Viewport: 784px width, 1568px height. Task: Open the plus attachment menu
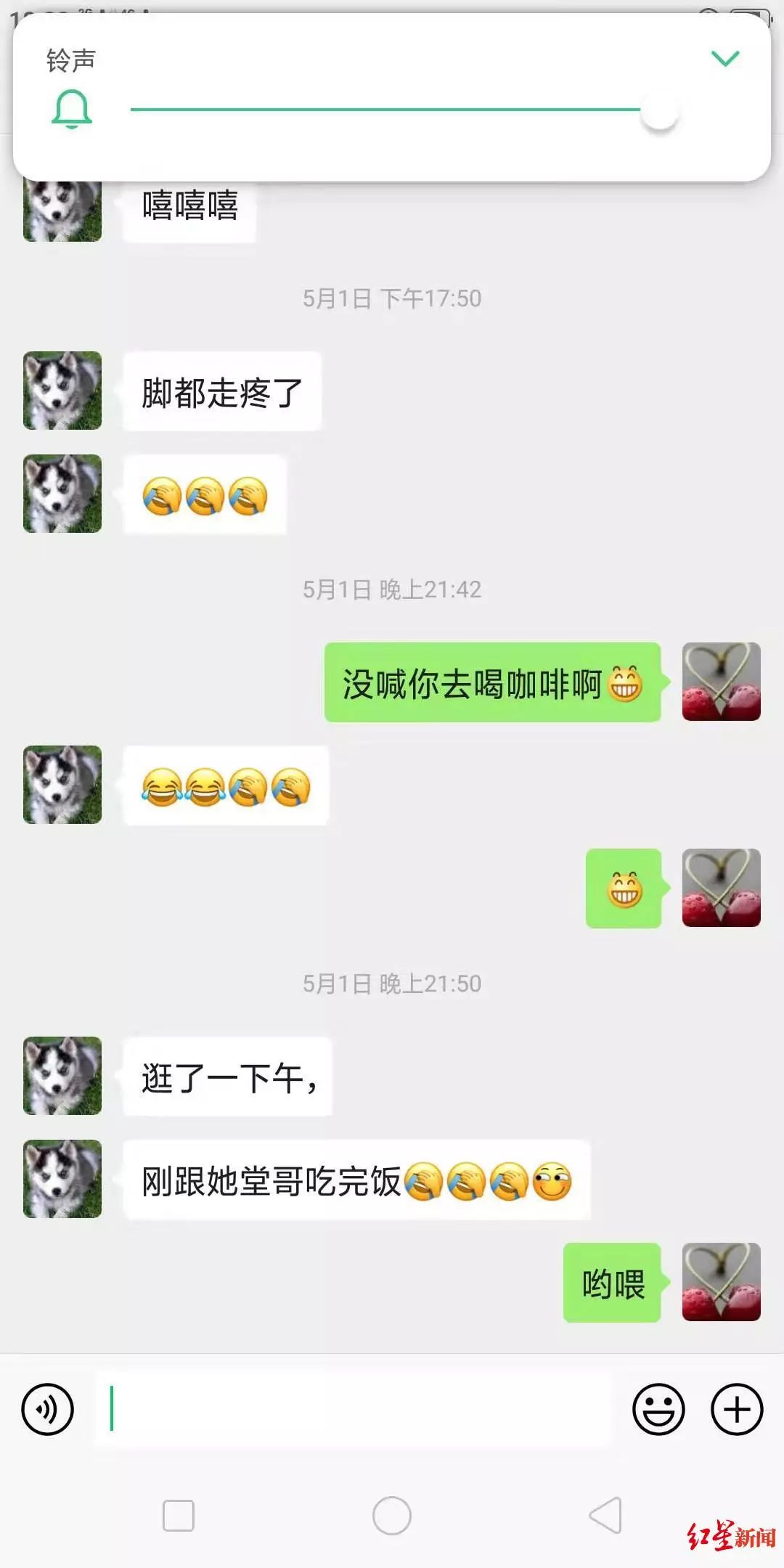pos(736,1409)
